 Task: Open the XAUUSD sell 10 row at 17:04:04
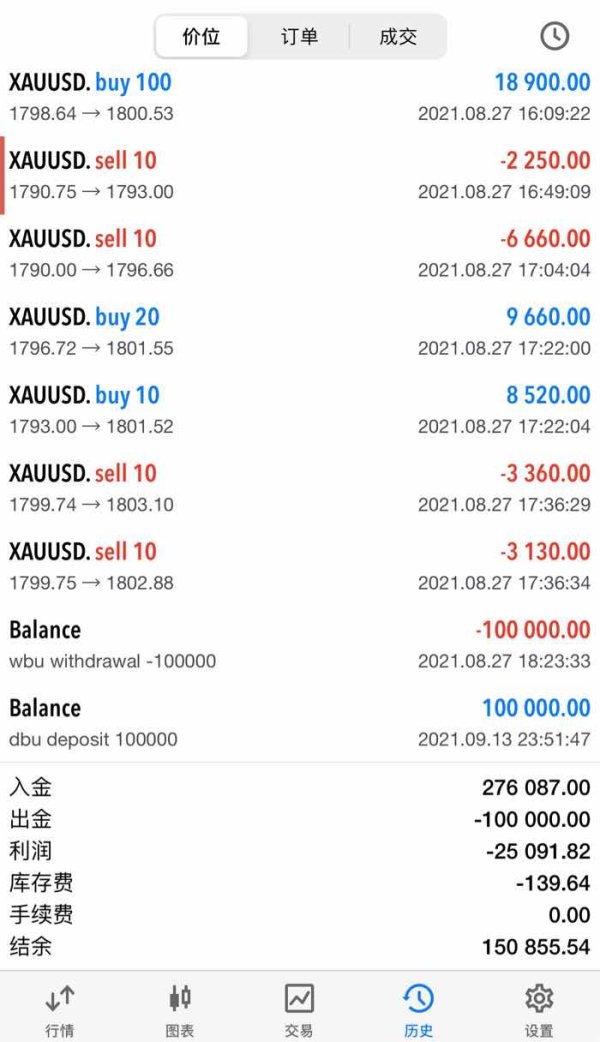(x=300, y=254)
